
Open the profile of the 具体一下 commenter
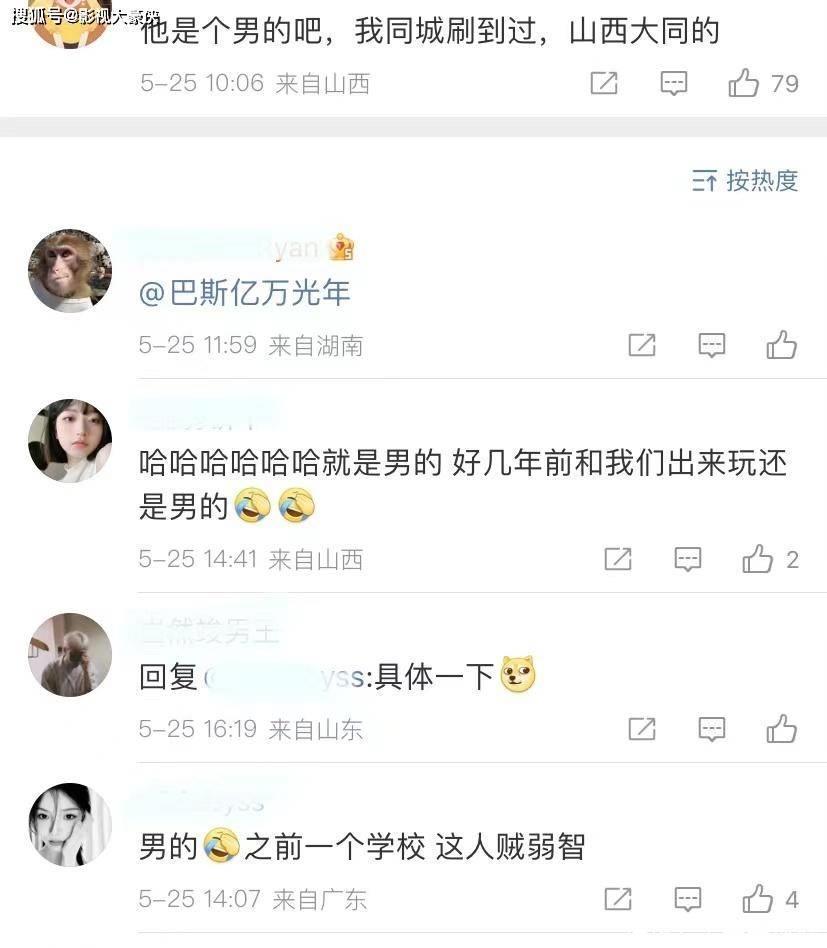click(x=70, y=654)
